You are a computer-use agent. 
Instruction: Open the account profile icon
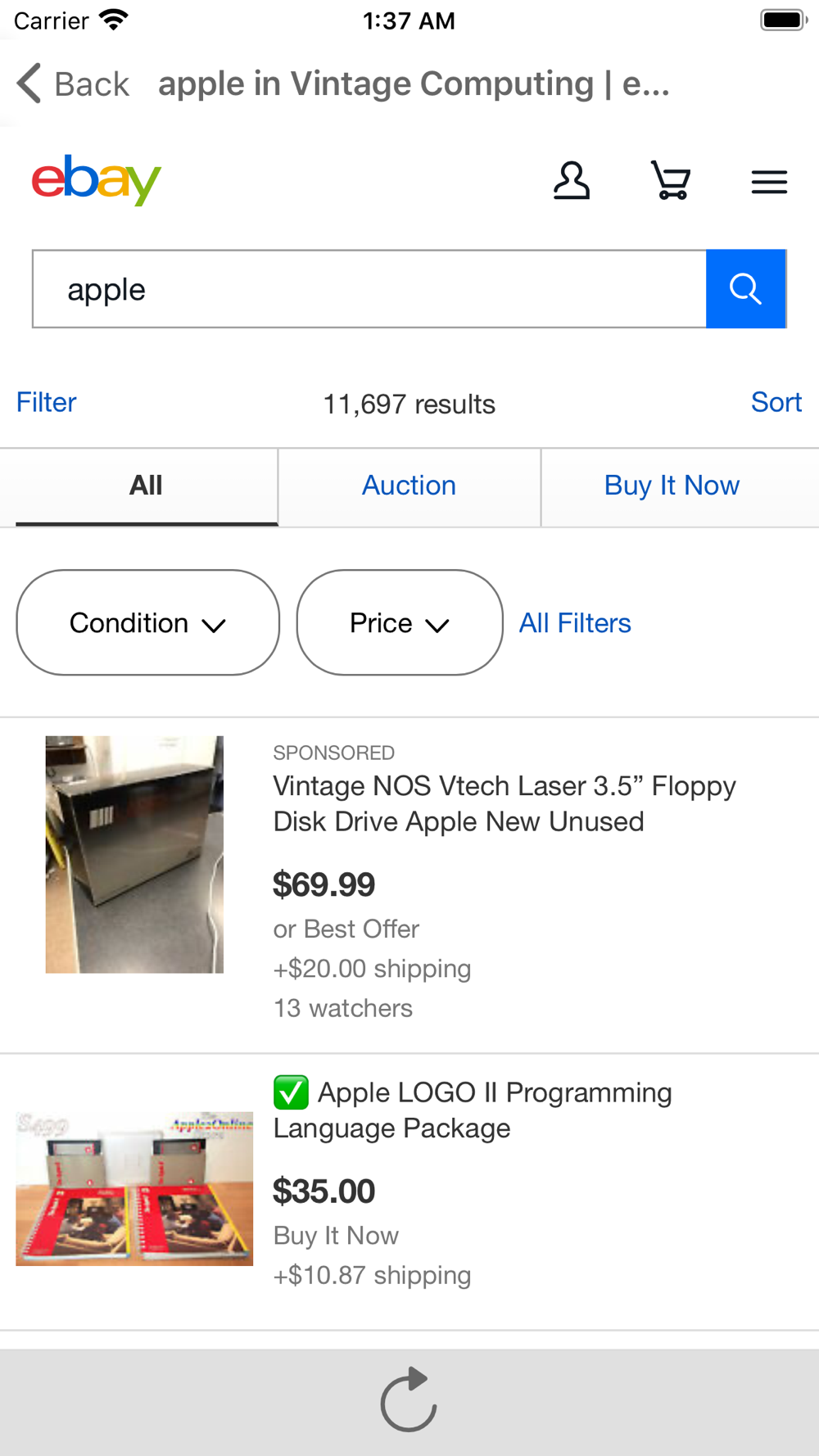571,180
